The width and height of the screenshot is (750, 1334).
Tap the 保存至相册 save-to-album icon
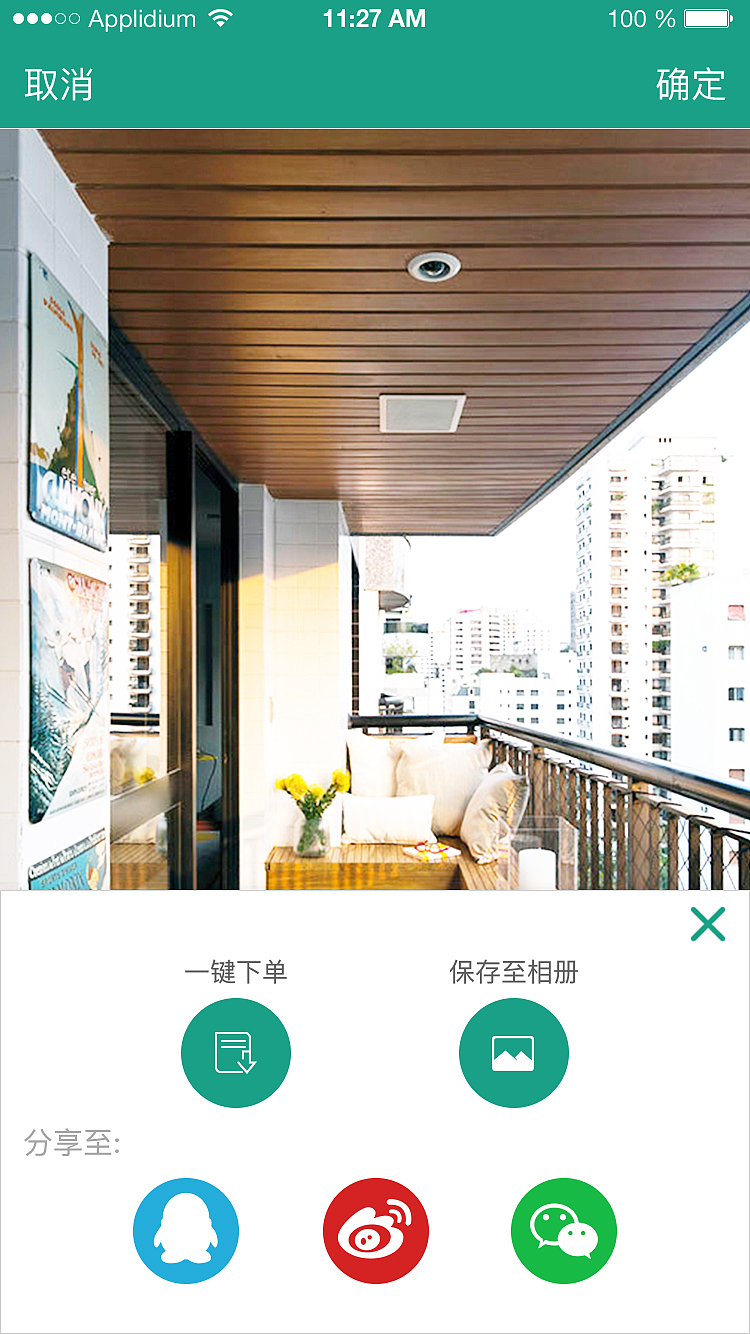point(514,1052)
